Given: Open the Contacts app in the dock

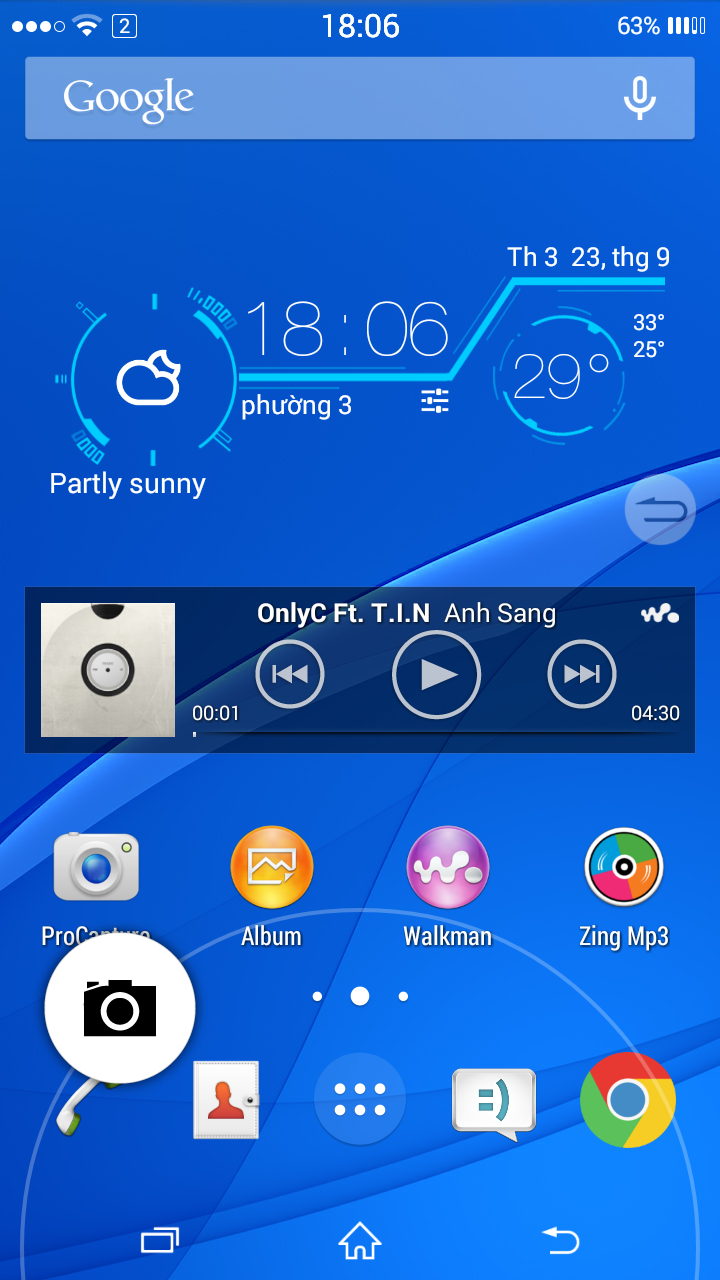Looking at the screenshot, I should point(226,1099).
